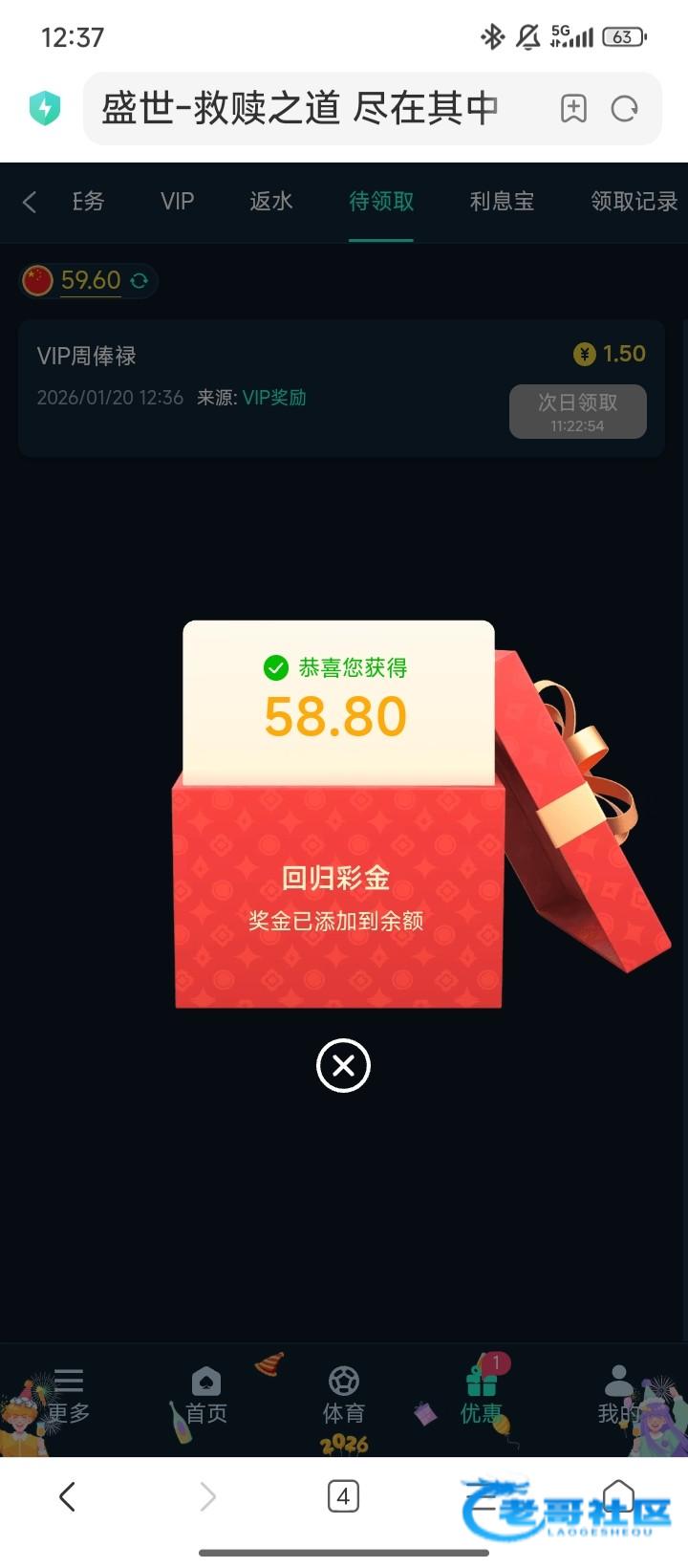
Task: Tap the 次日领取 button
Action: [x=577, y=411]
